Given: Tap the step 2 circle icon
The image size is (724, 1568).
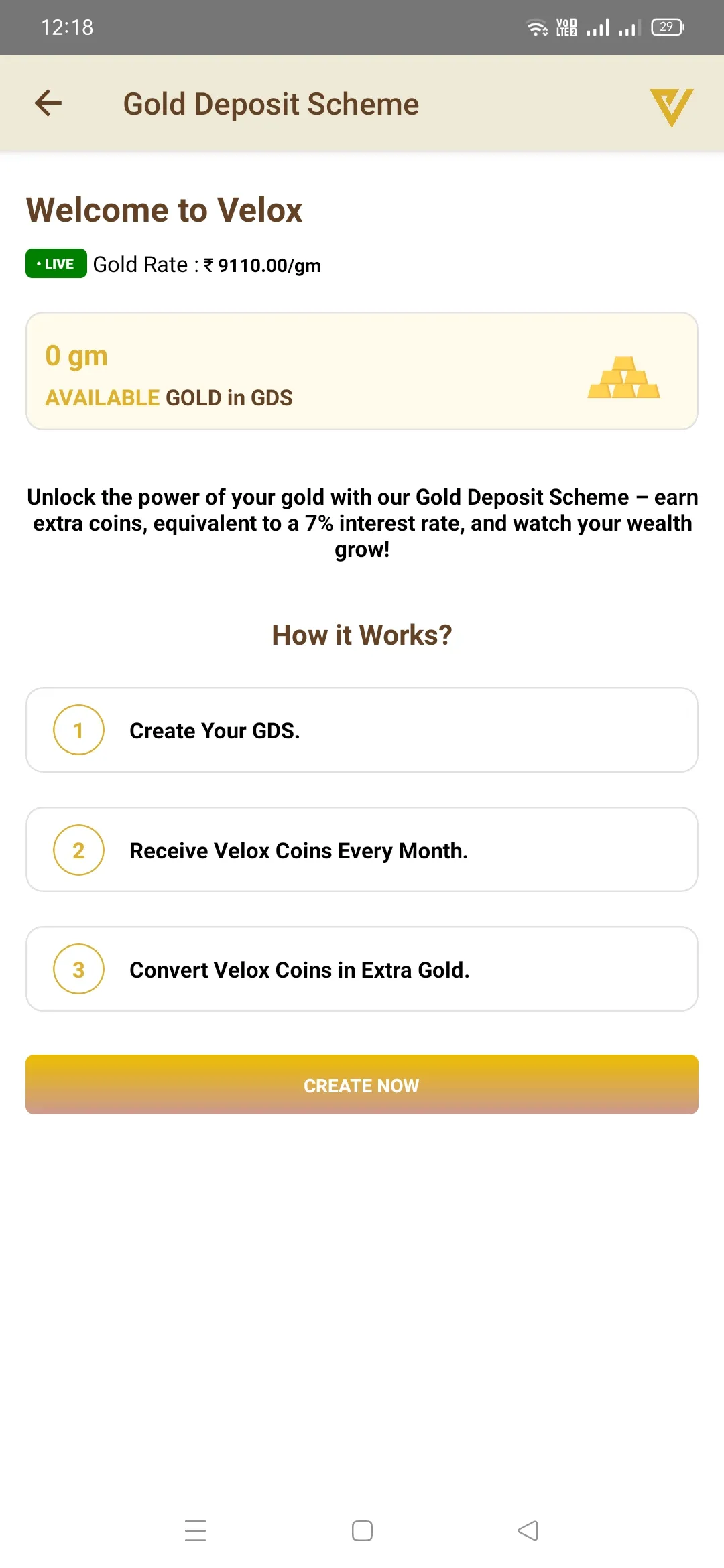Looking at the screenshot, I should [78, 850].
